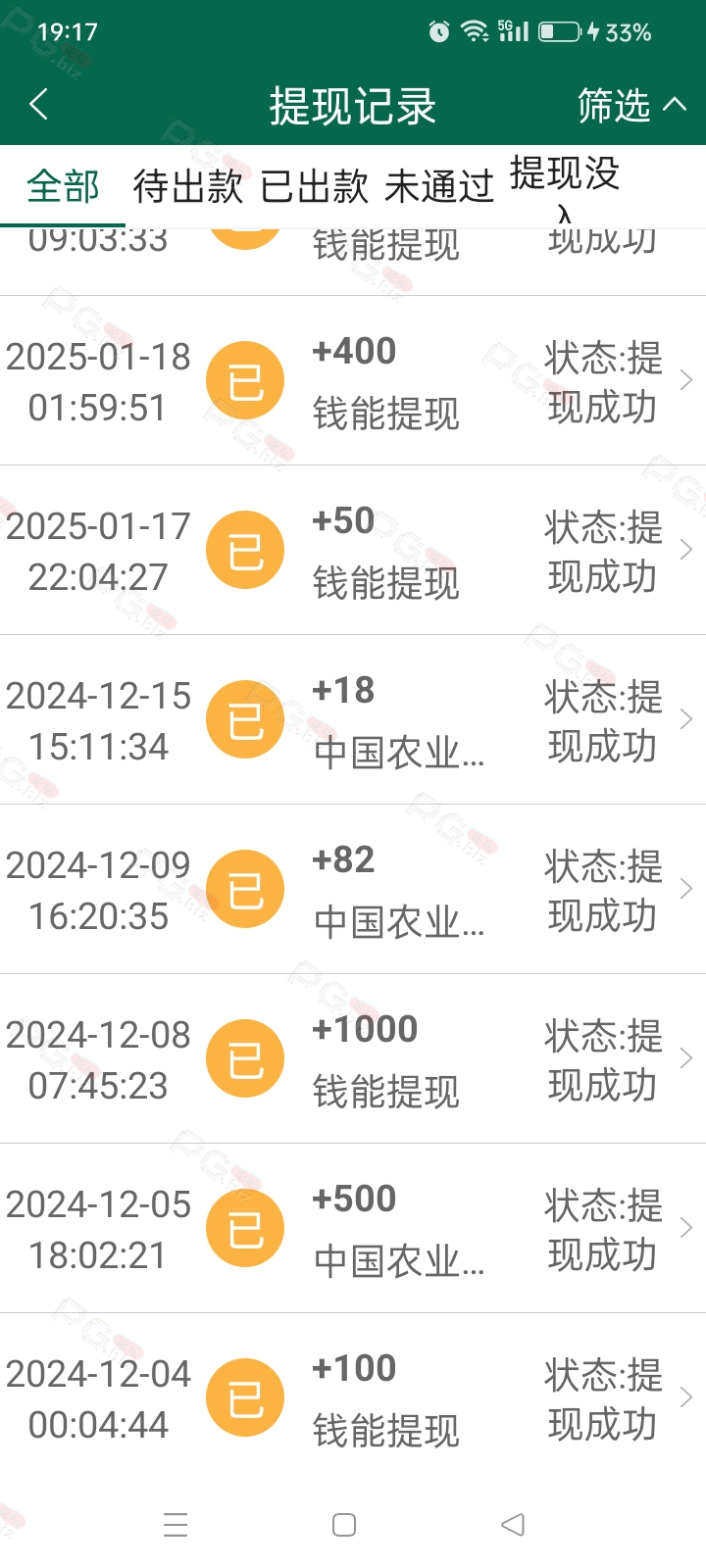This screenshot has height=1568, width=706.
Task: Open the +1000 withdrawal from 2024-12-08
Action: (353, 1058)
